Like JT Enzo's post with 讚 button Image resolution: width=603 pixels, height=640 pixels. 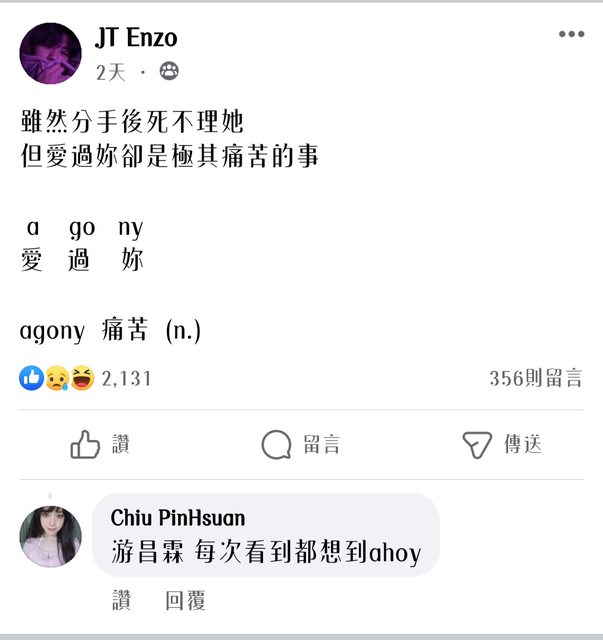pyautogui.click(x=100, y=445)
